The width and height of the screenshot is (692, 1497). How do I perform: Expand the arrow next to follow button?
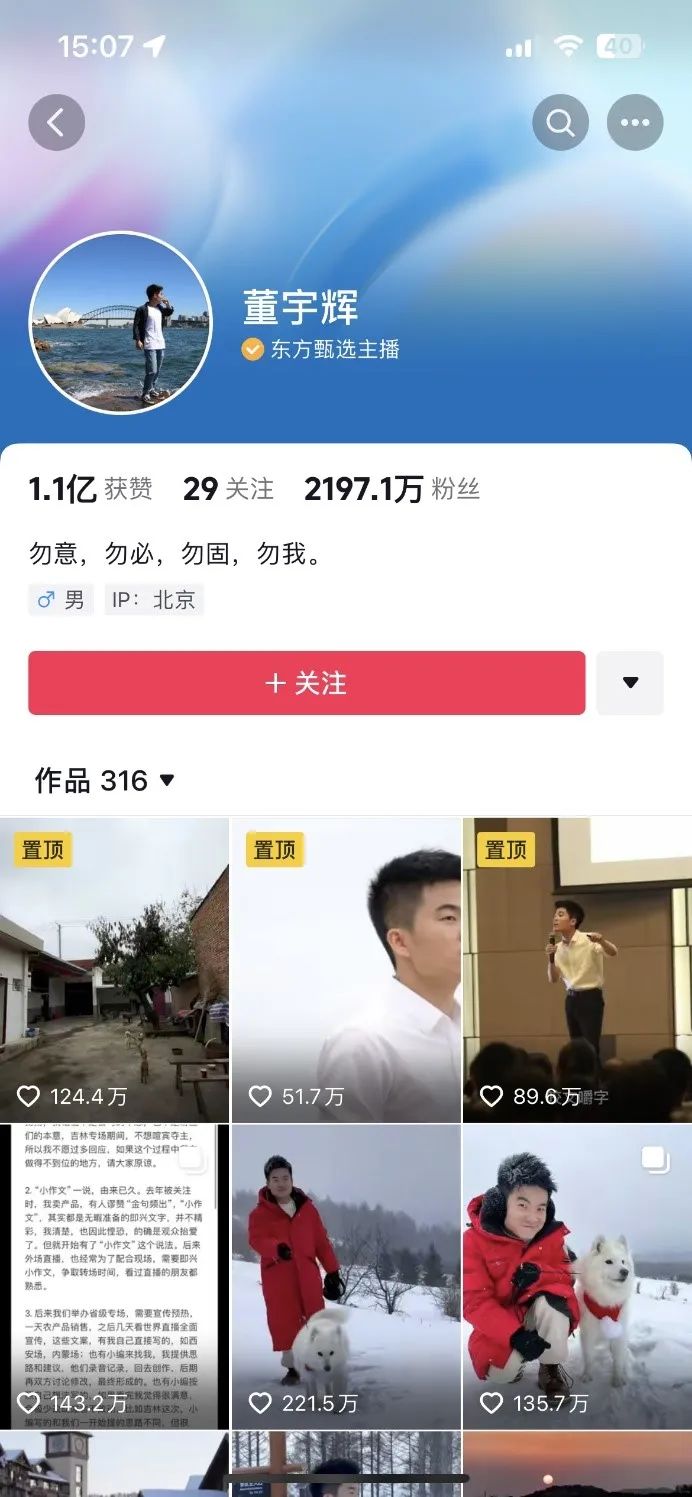coord(630,683)
